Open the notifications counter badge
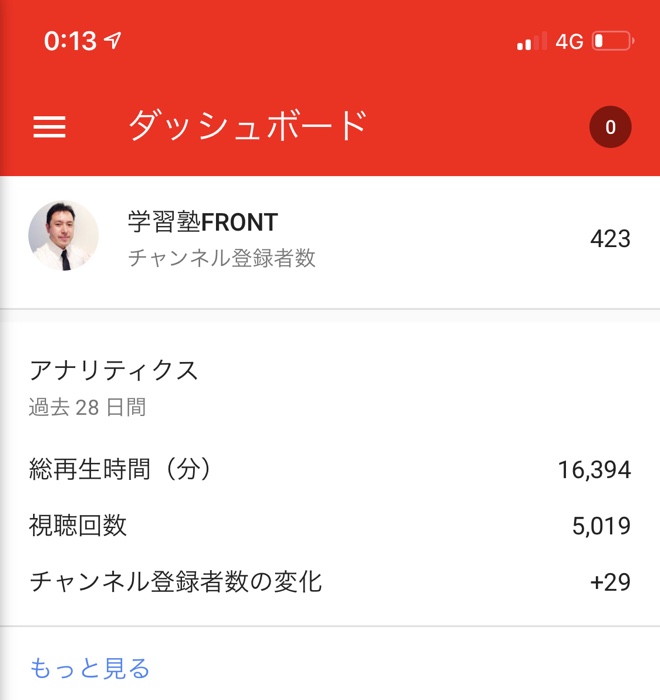The width and height of the screenshot is (660, 700). (610, 127)
